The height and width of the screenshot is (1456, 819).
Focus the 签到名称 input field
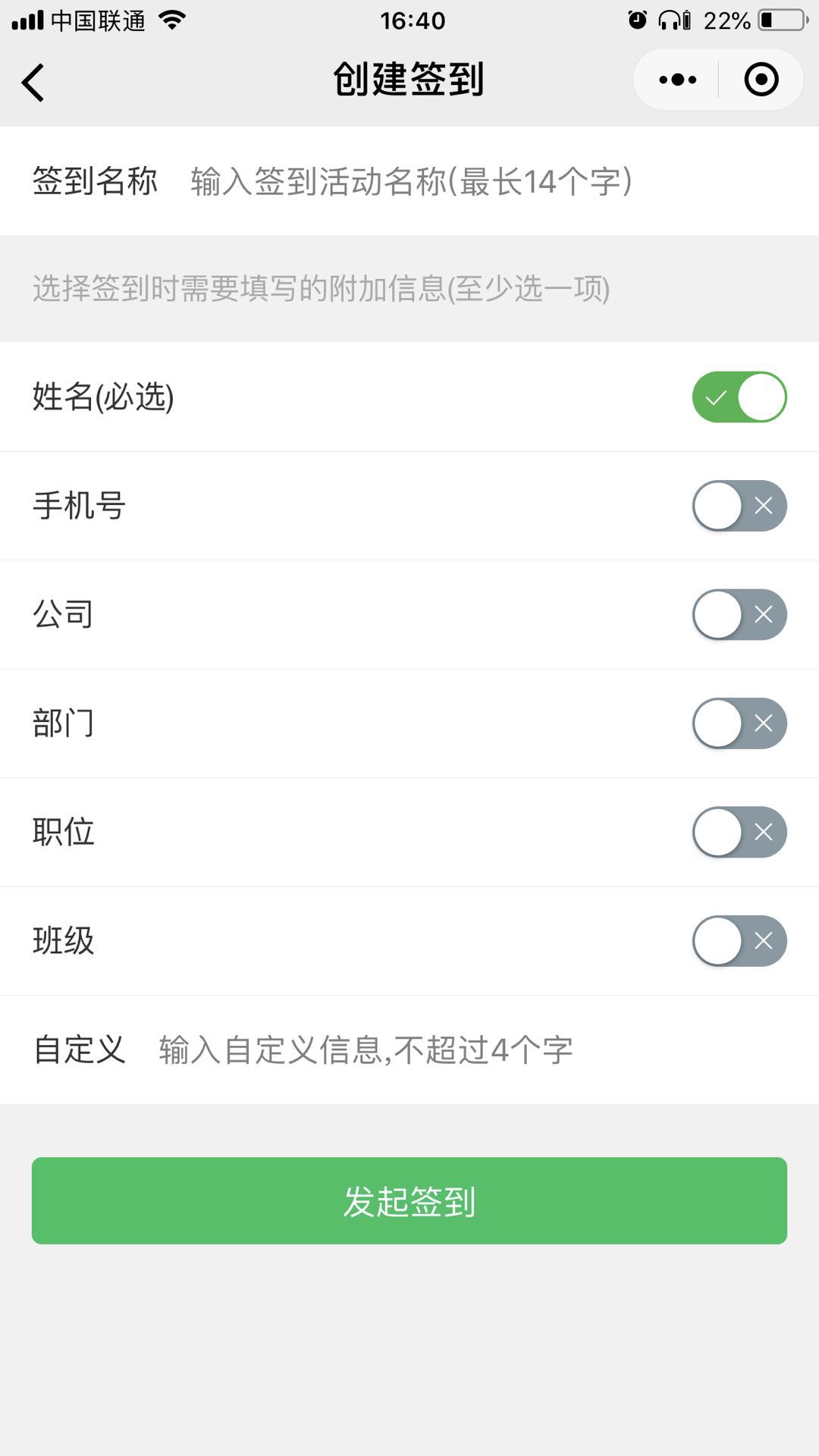485,181
